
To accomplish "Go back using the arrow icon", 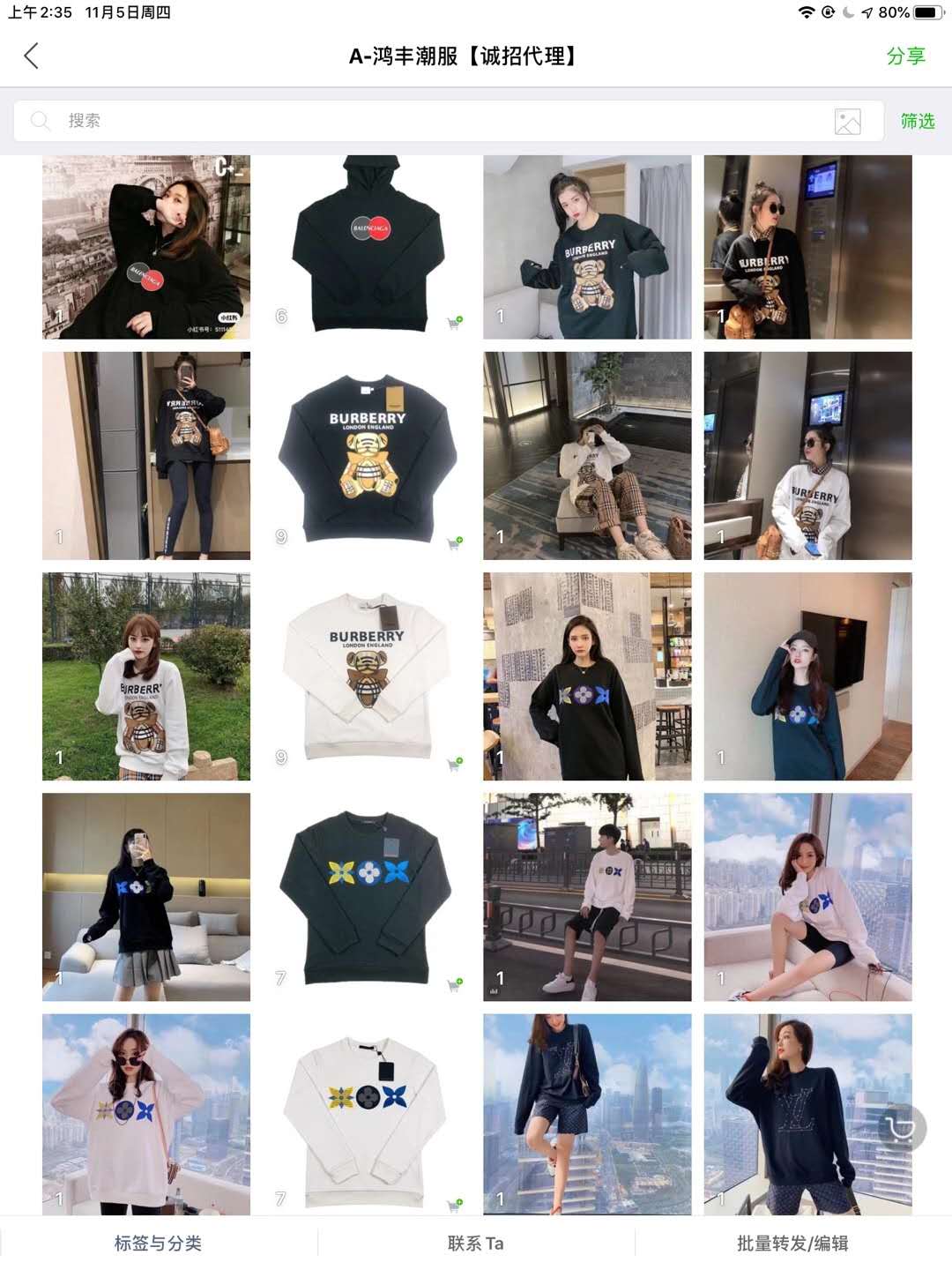I will click(32, 56).
